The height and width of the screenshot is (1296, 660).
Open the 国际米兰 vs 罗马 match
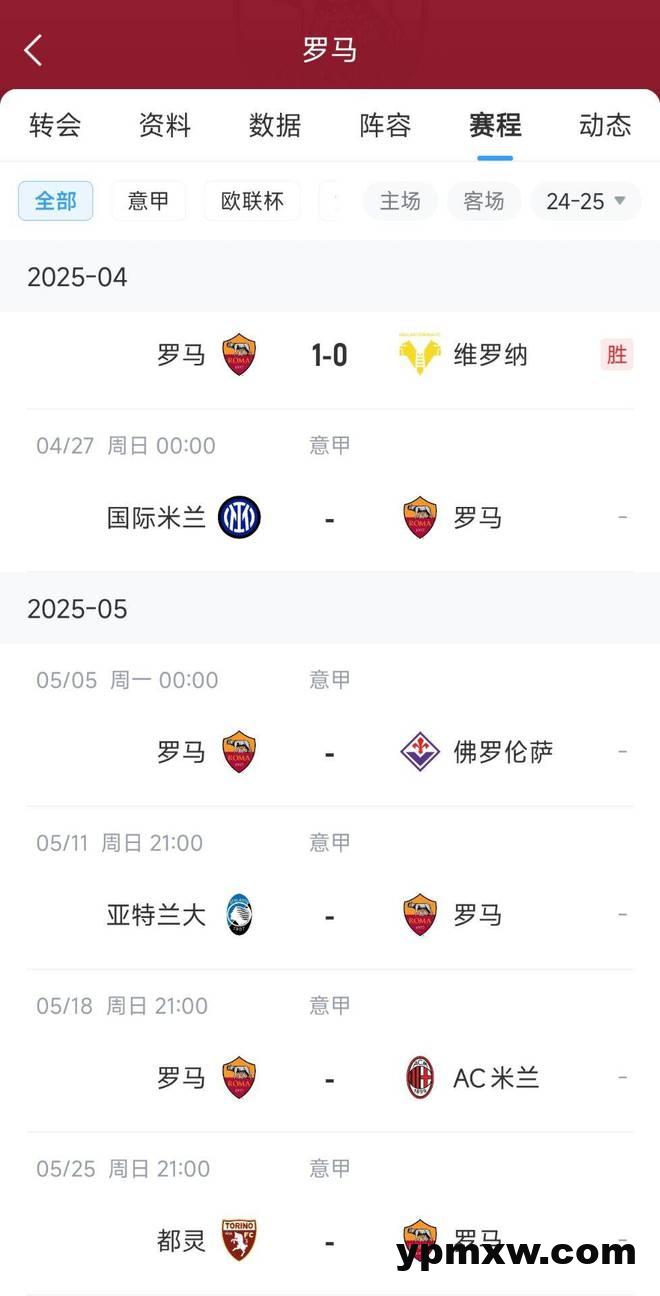tap(330, 491)
